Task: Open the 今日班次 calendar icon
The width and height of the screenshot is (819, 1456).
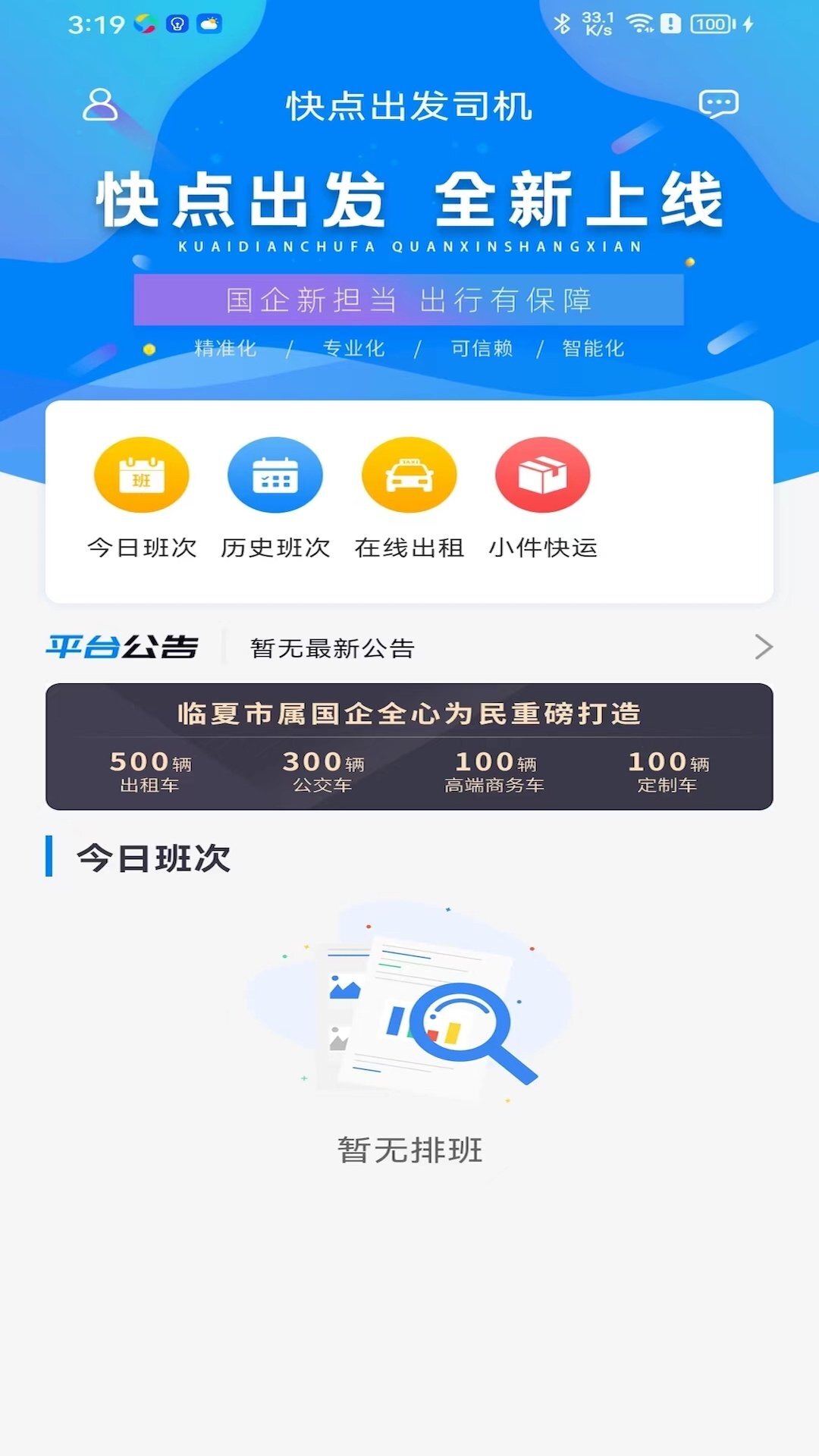Action: pyautogui.click(x=141, y=474)
